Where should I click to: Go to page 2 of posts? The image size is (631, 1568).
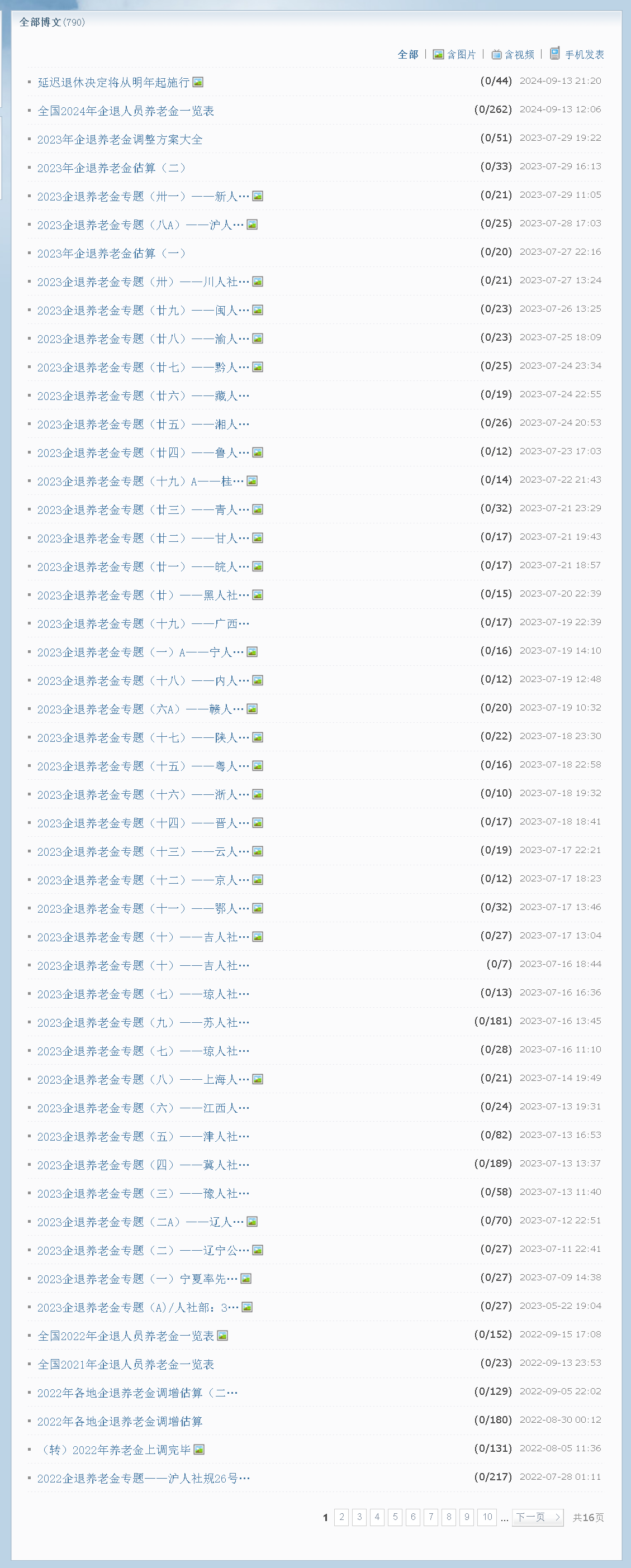point(341,1517)
